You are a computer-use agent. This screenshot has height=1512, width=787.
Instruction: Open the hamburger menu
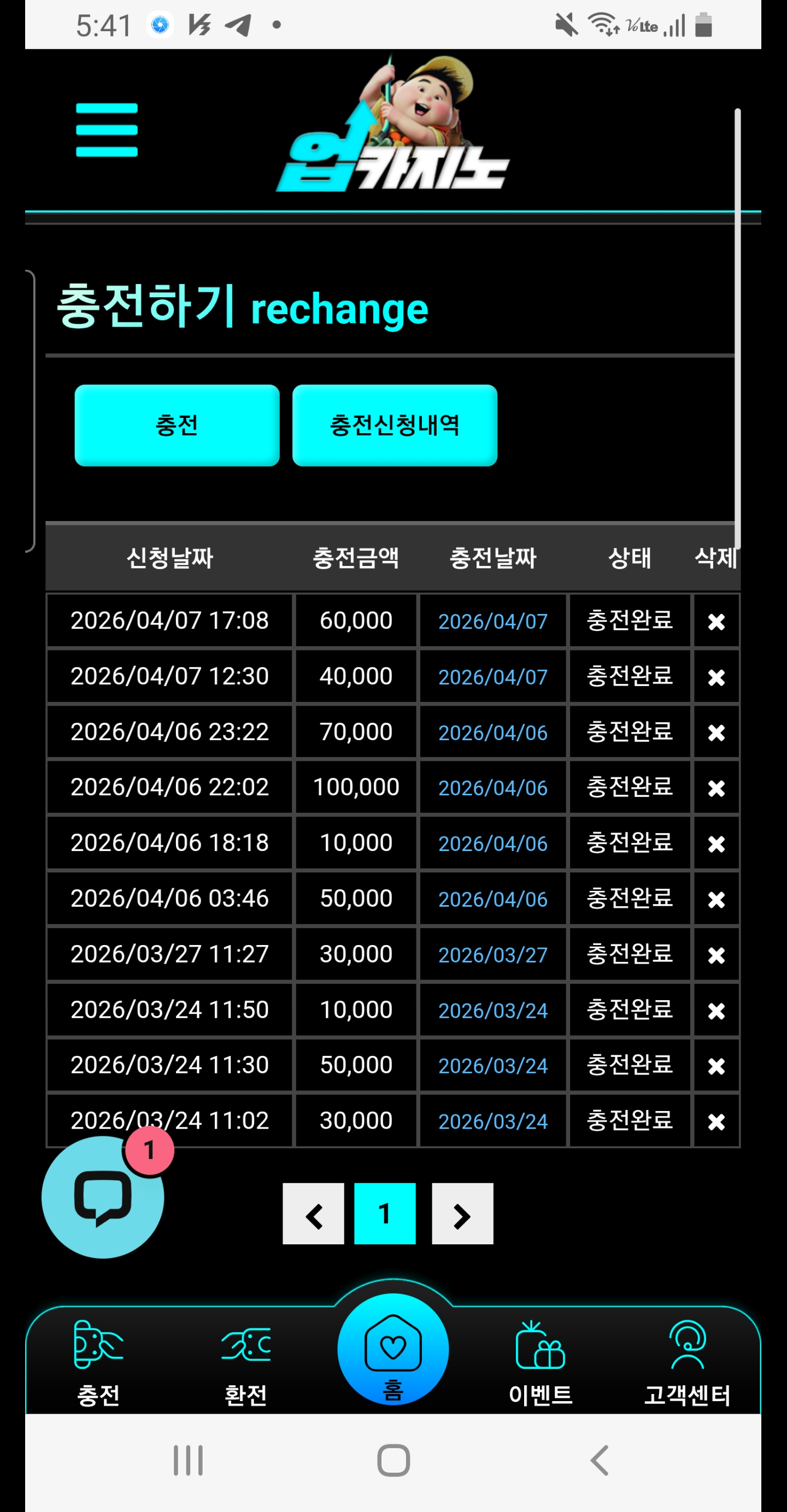point(107,129)
